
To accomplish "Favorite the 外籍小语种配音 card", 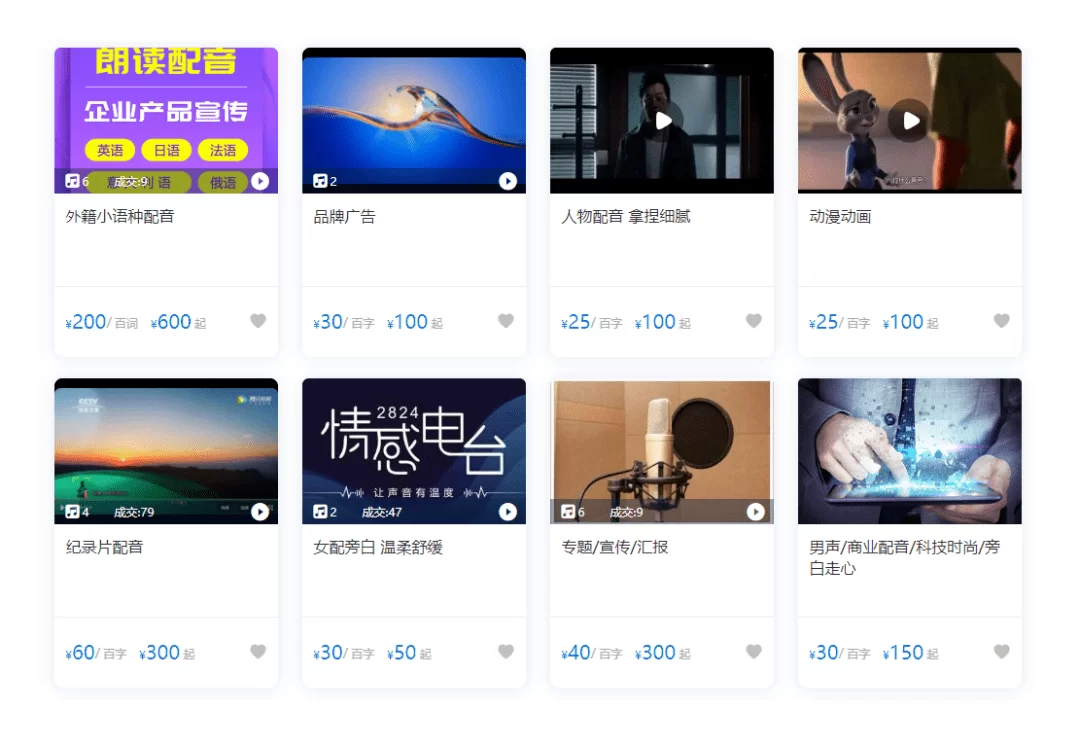I will click(258, 321).
